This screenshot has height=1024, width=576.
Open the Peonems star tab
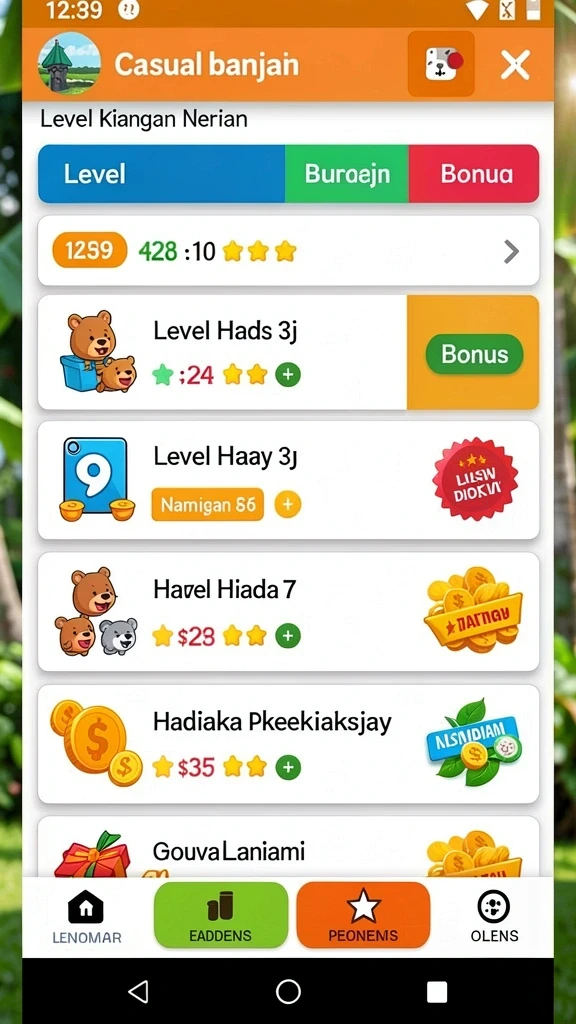click(363, 915)
